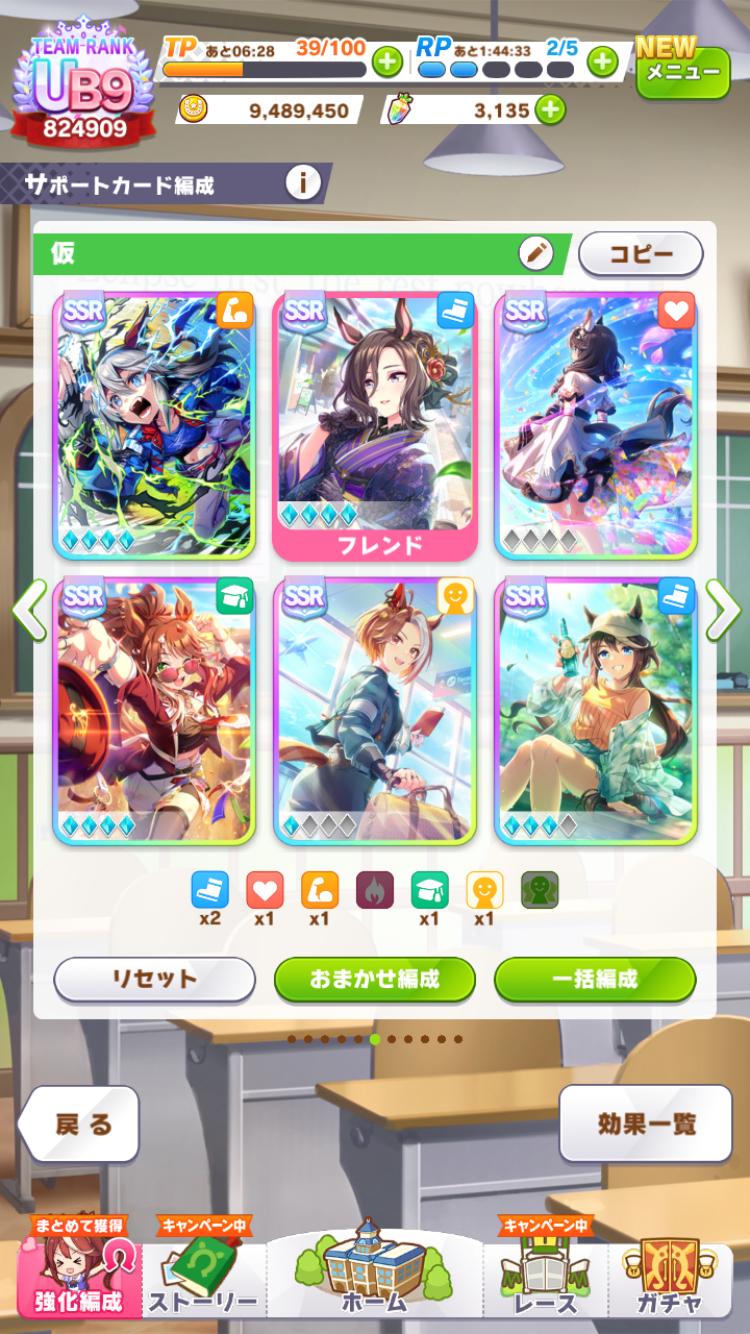Go back with the 戻る button

click(x=80, y=1123)
